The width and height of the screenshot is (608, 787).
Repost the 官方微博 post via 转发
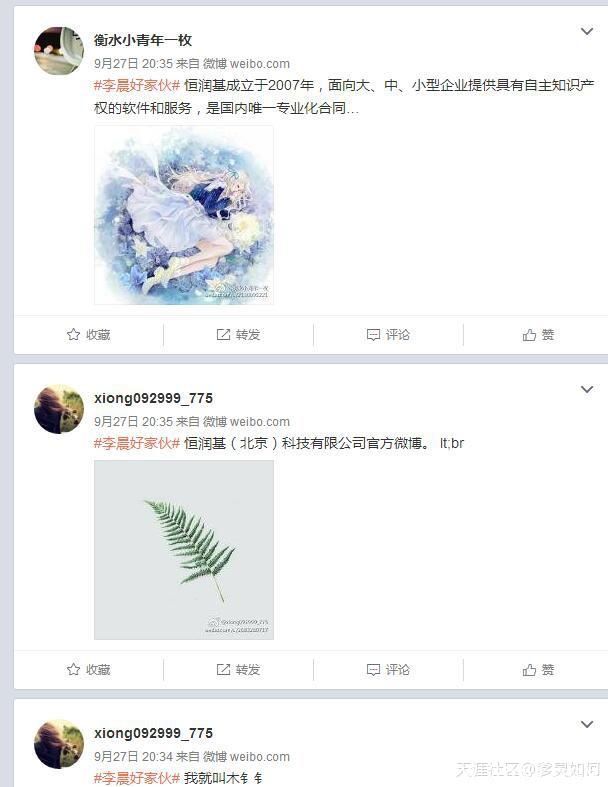click(x=238, y=670)
